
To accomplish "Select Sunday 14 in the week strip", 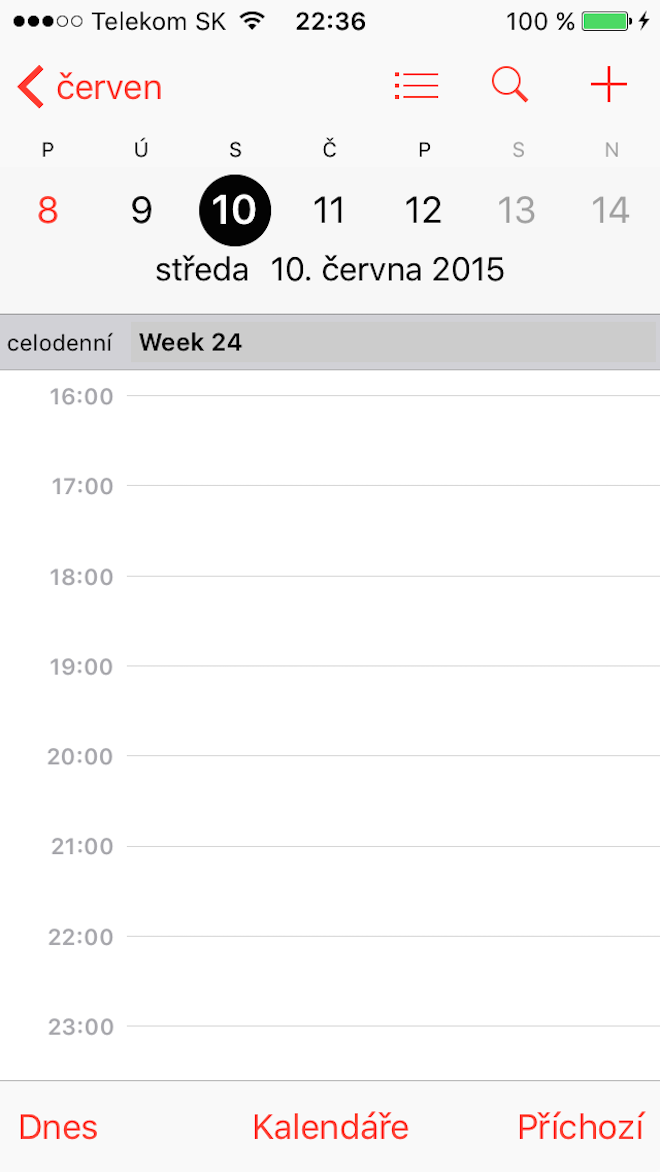I will click(610, 210).
